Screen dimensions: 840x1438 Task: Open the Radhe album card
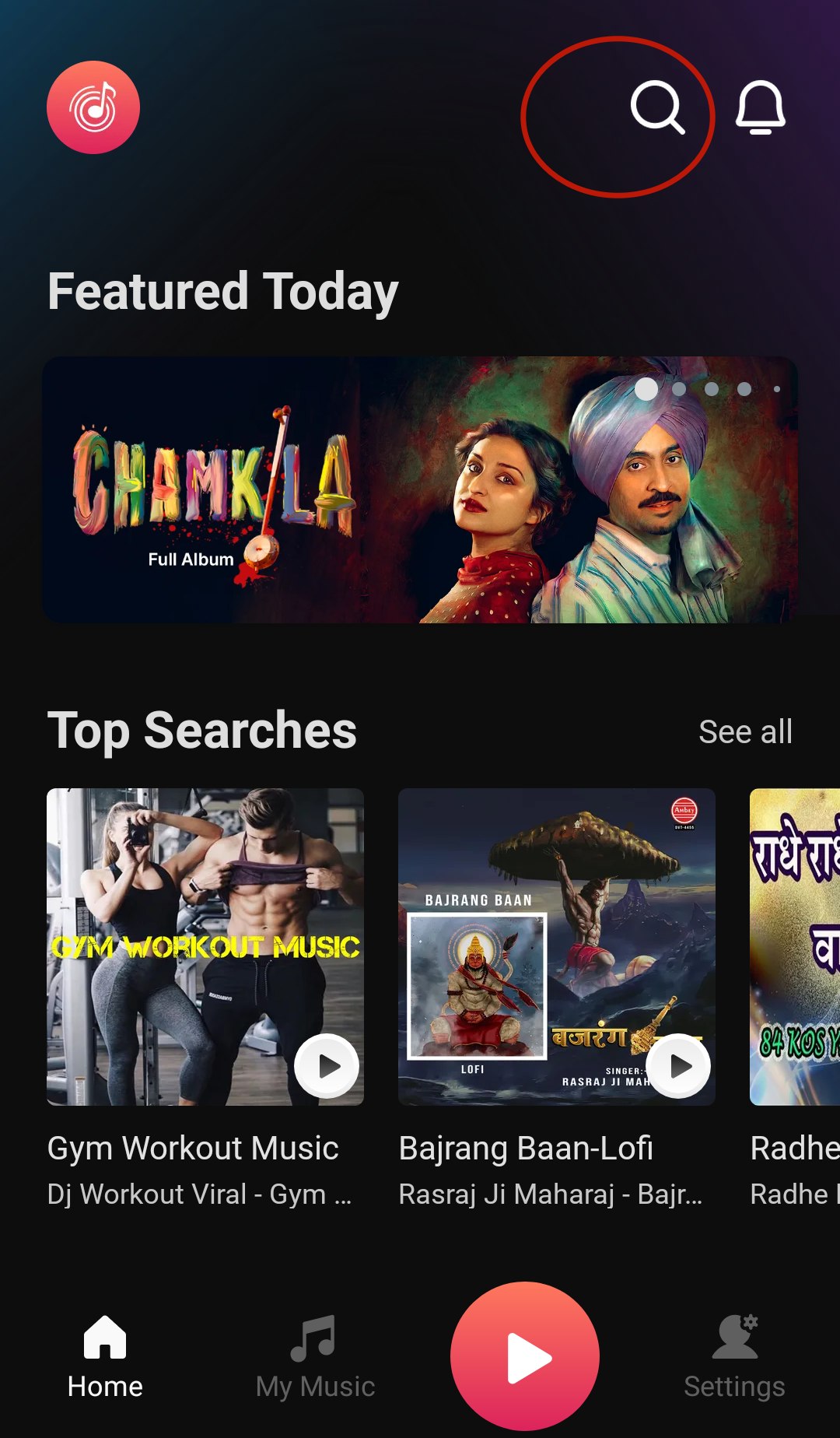click(795, 946)
